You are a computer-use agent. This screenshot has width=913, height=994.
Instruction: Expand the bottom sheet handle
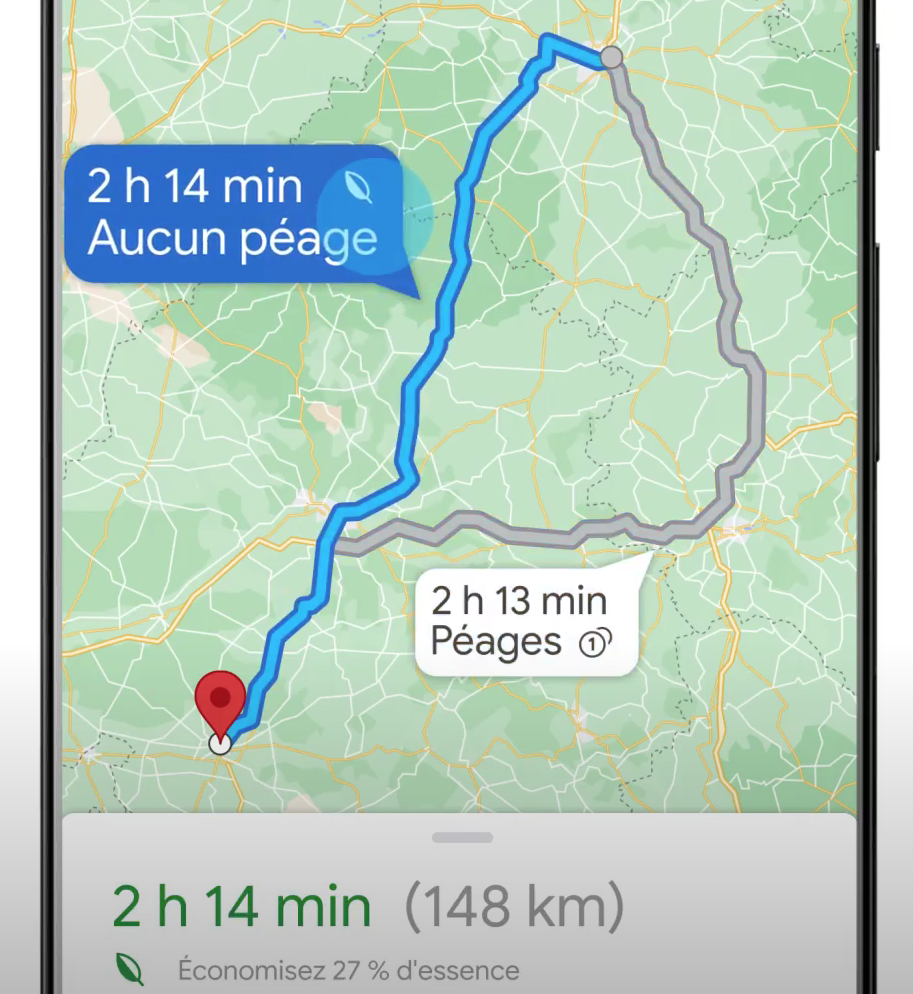coord(463,837)
